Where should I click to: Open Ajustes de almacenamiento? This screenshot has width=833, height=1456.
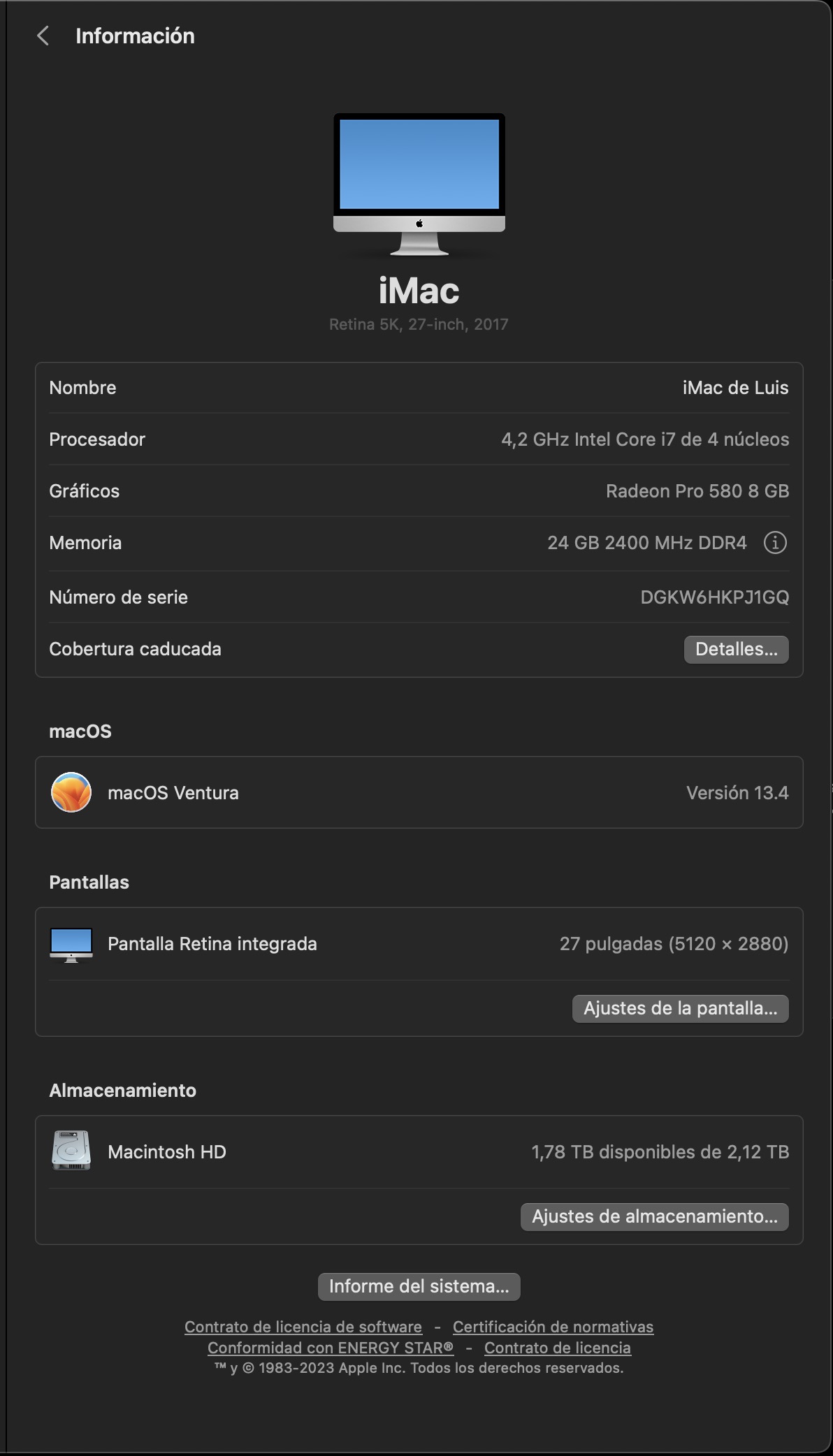pos(654,1216)
